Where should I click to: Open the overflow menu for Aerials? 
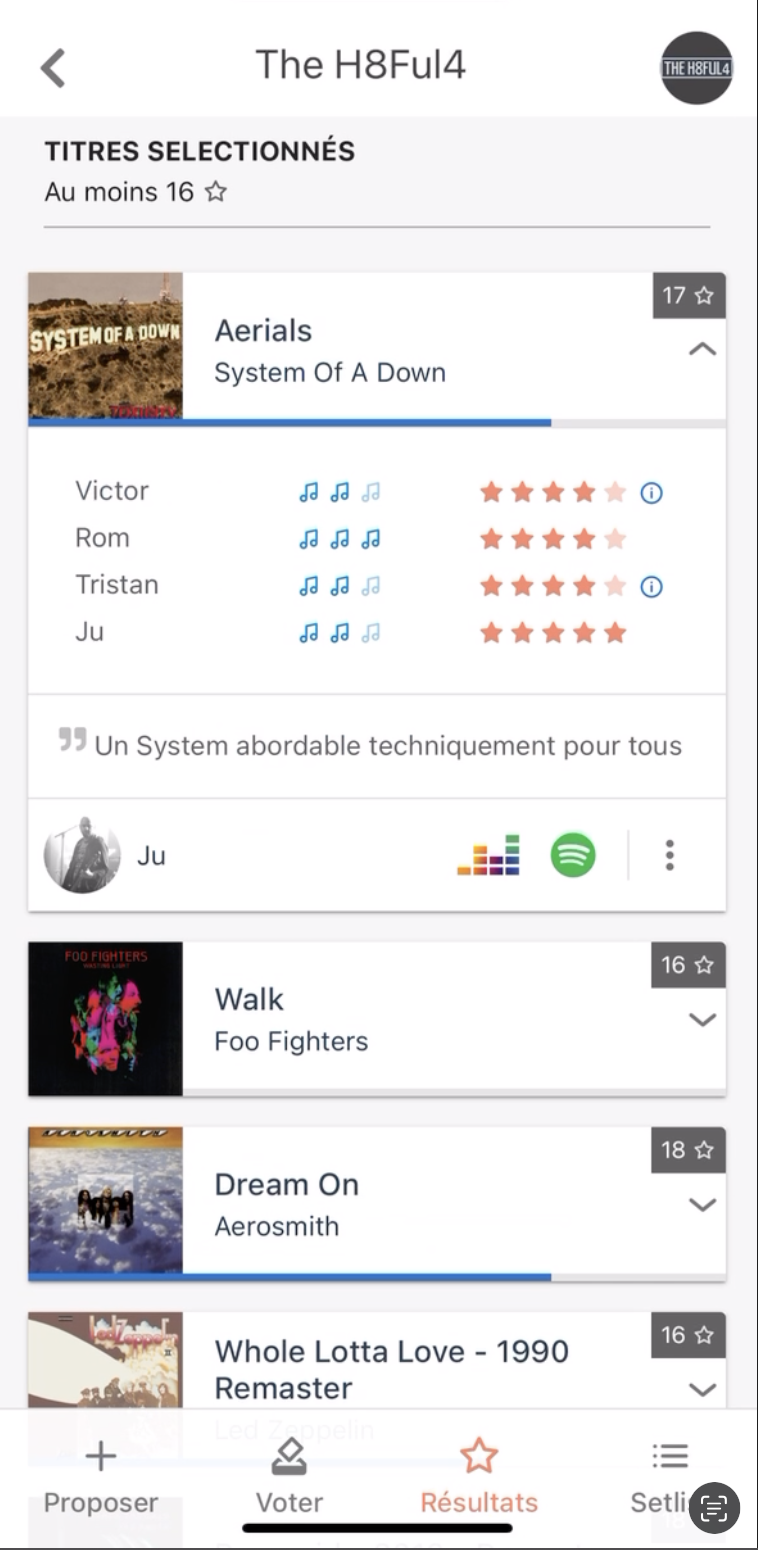tap(669, 855)
